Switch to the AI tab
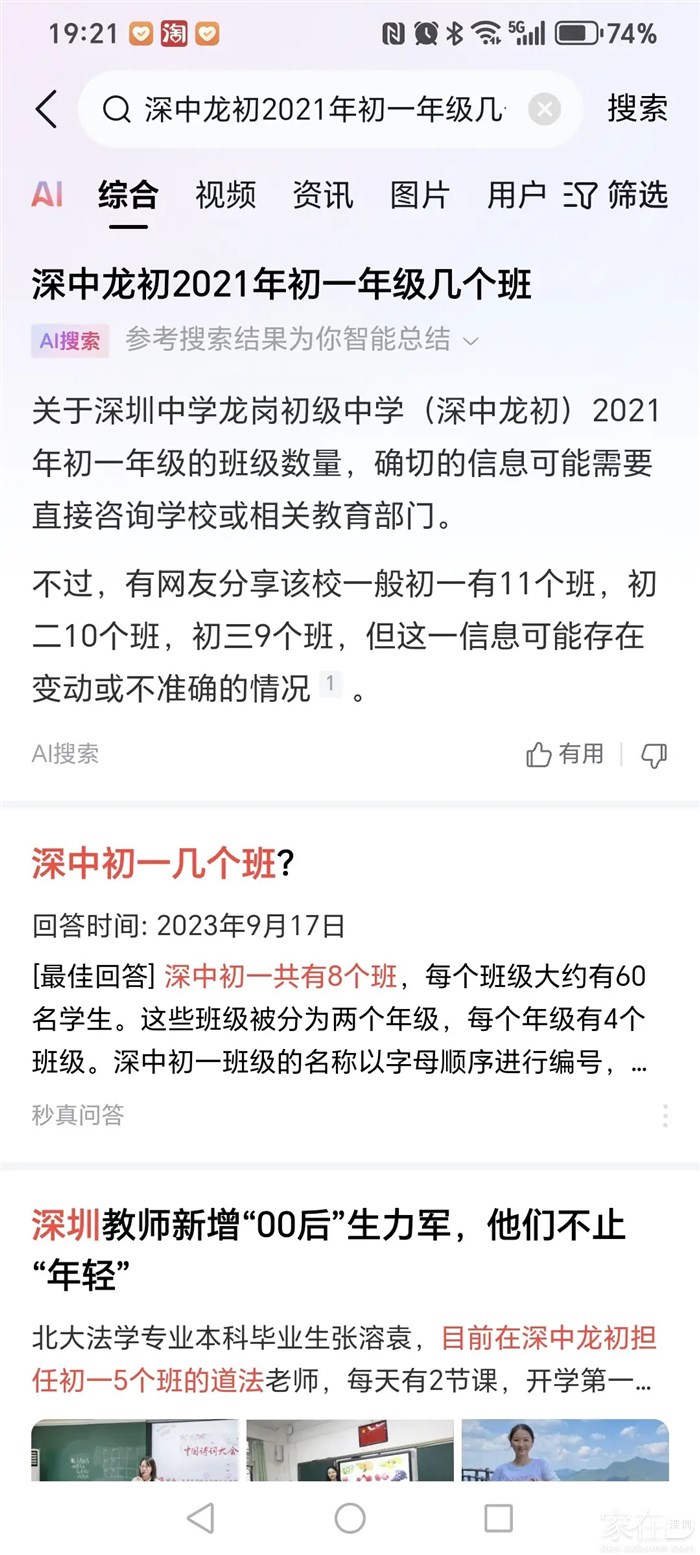Image resolution: width=700 pixels, height=1555 pixels. (47, 194)
